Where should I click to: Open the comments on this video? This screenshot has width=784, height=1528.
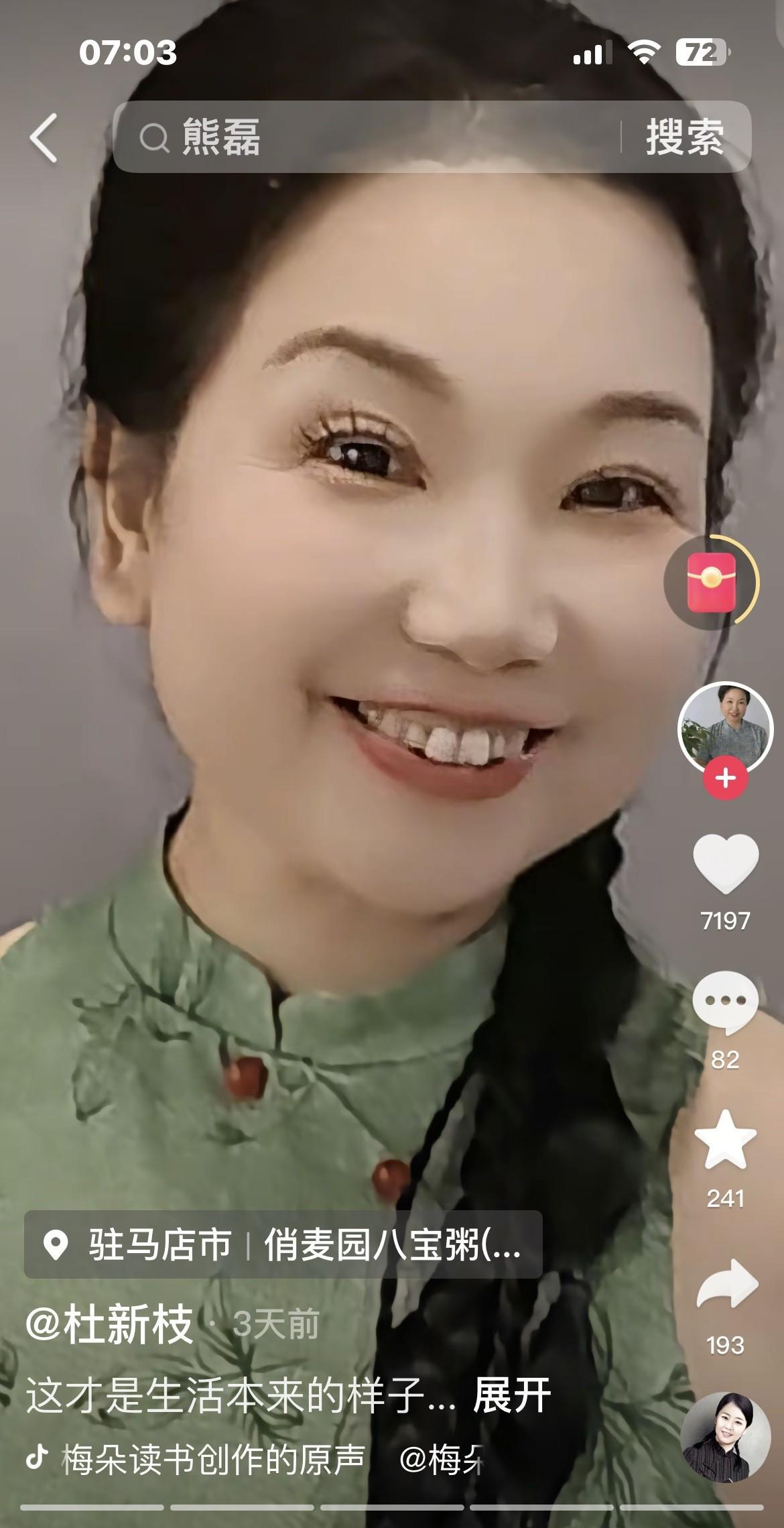pyautogui.click(x=726, y=1002)
